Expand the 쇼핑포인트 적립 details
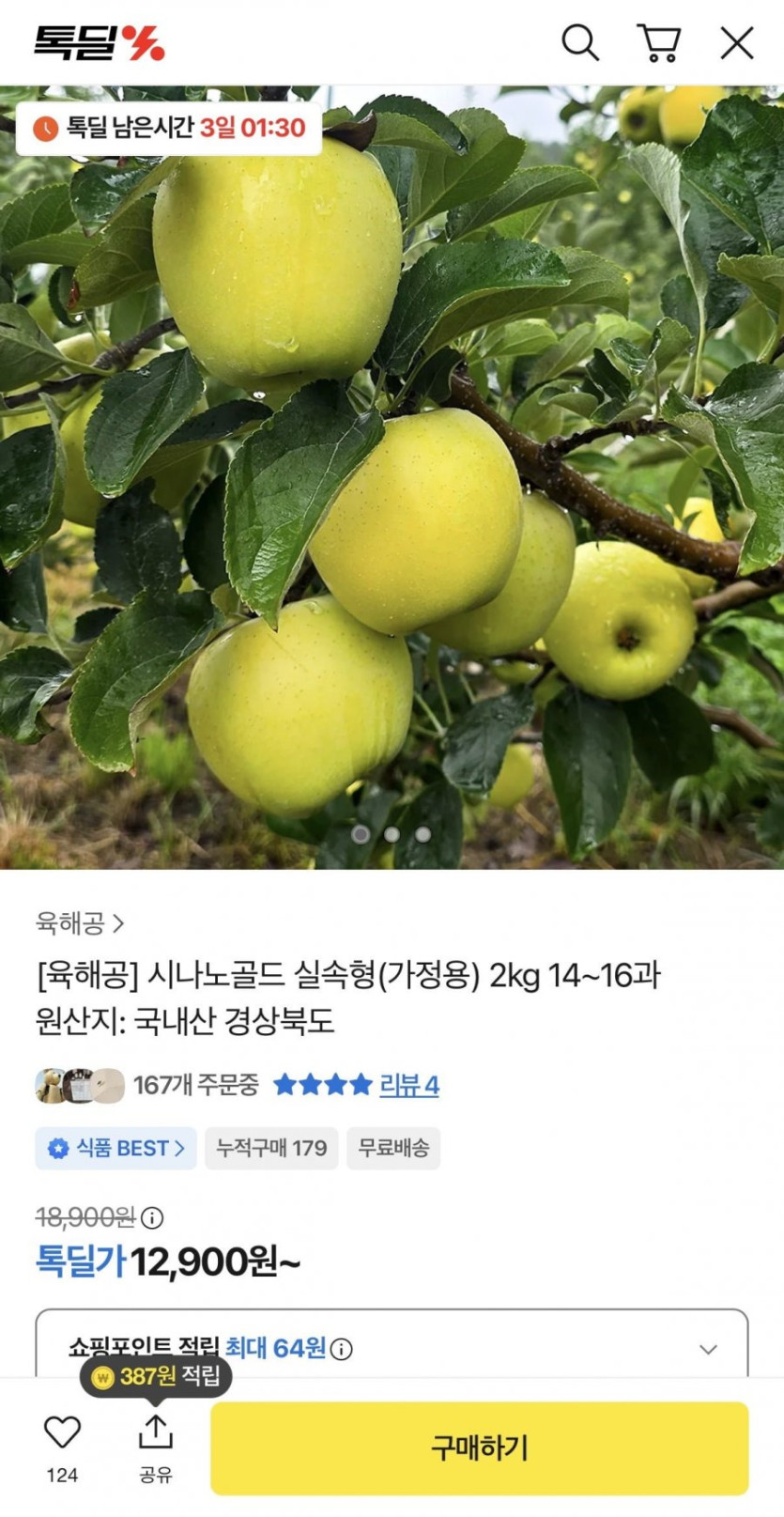This screenshot has width=784, height=1517. (x=708, y=1349)
